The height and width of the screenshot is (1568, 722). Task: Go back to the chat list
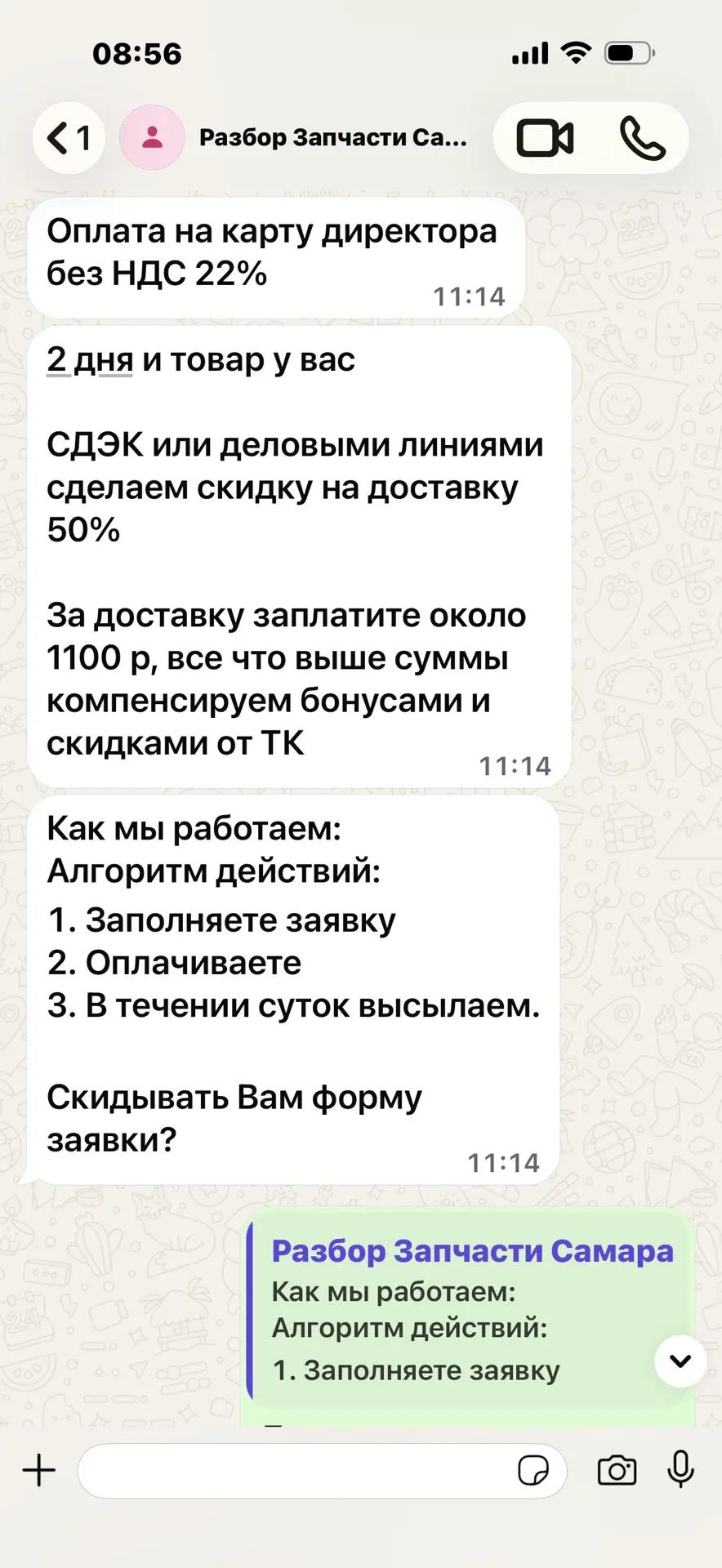[69, 137]
